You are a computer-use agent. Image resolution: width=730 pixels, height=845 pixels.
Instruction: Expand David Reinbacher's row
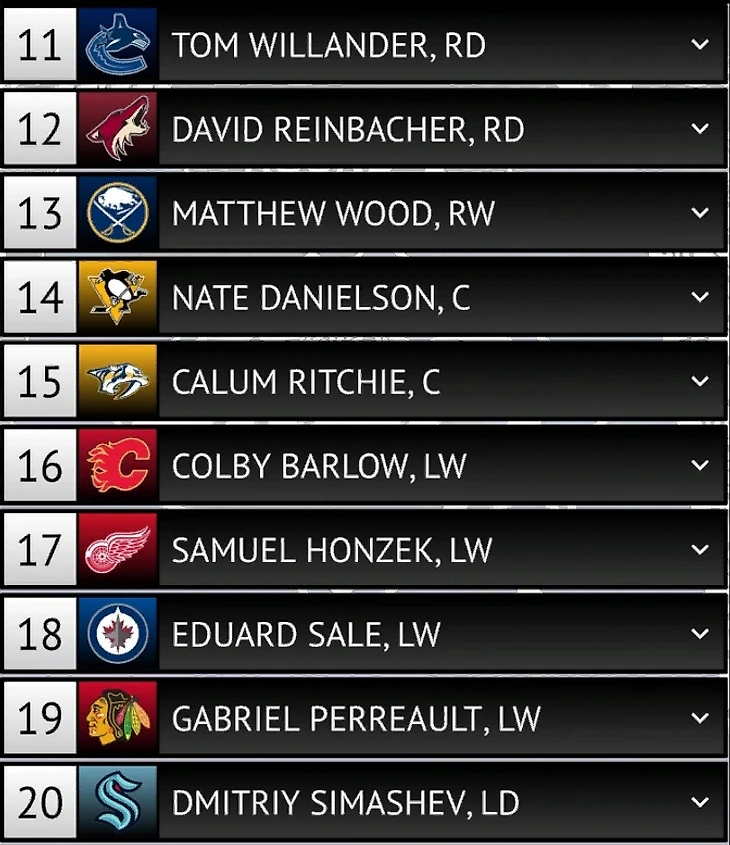(x=700, y=129)
